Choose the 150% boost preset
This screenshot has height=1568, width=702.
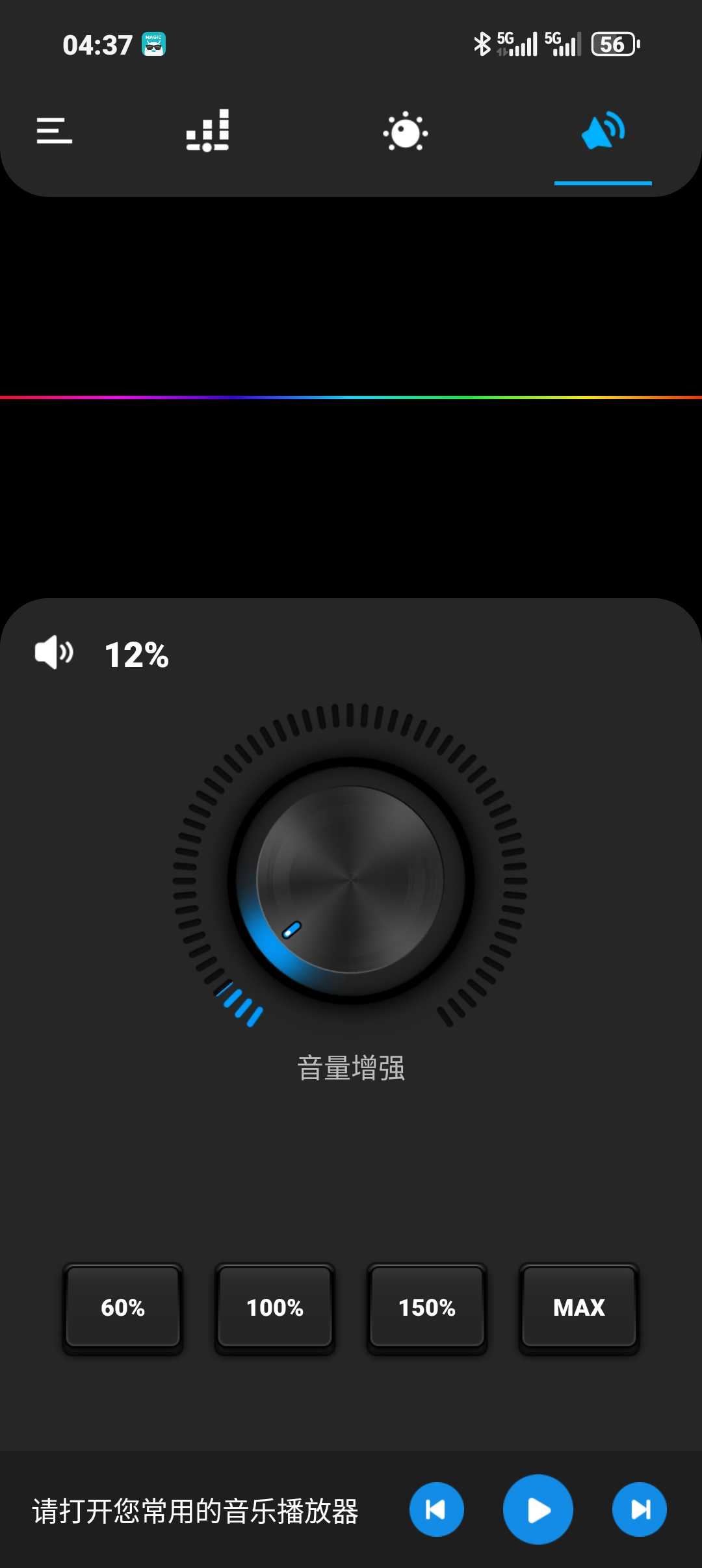(x=427, y=1307)
